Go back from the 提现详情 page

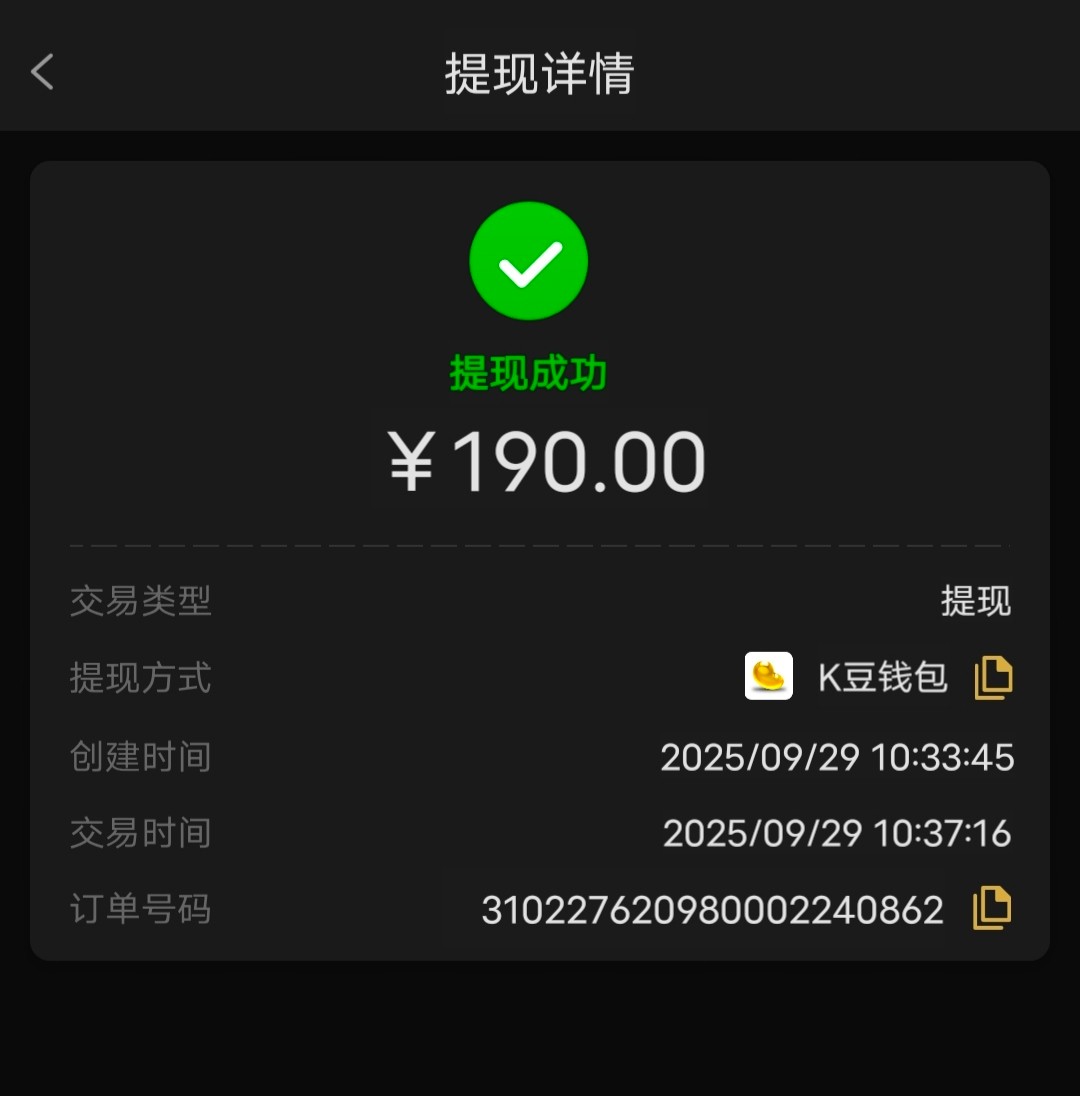[42, 72]
